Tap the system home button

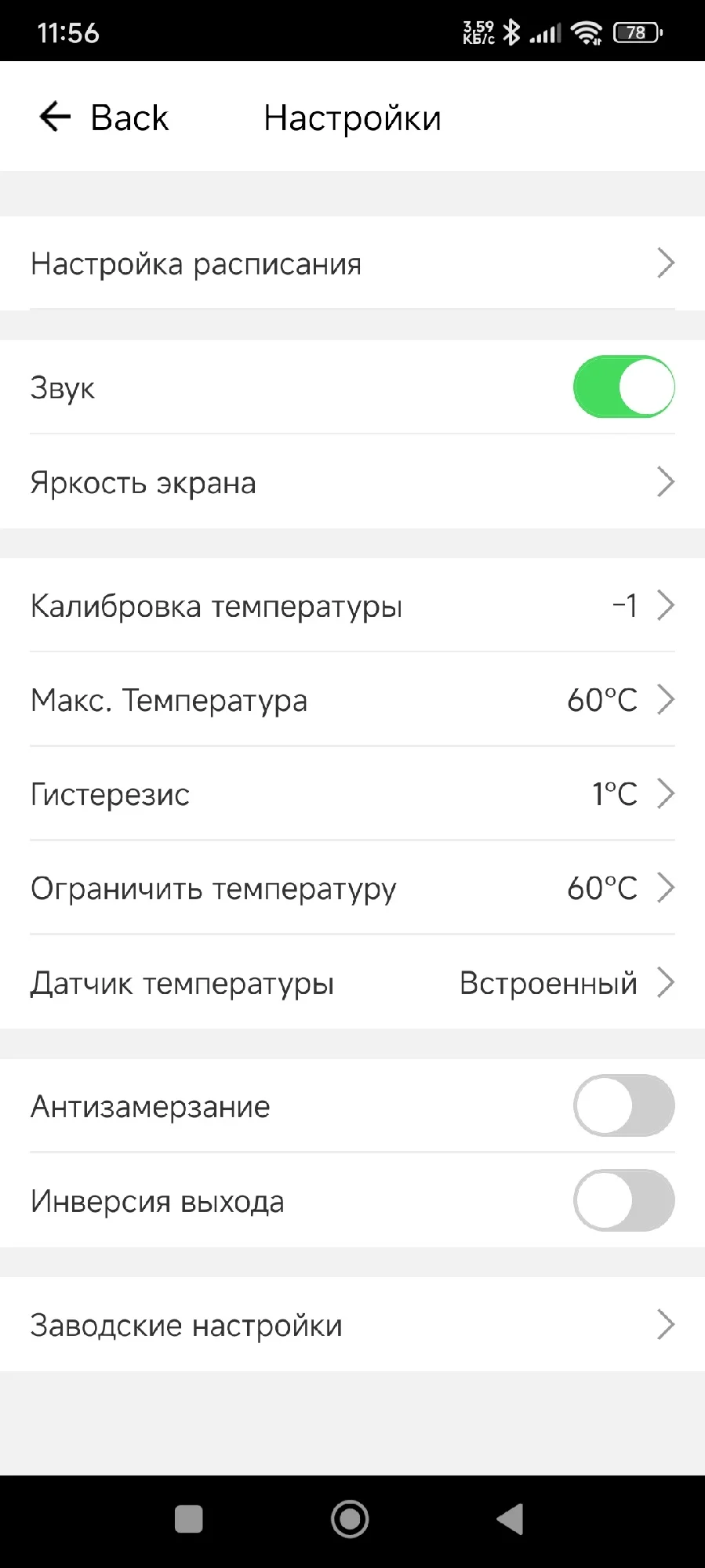[350, 1519]
